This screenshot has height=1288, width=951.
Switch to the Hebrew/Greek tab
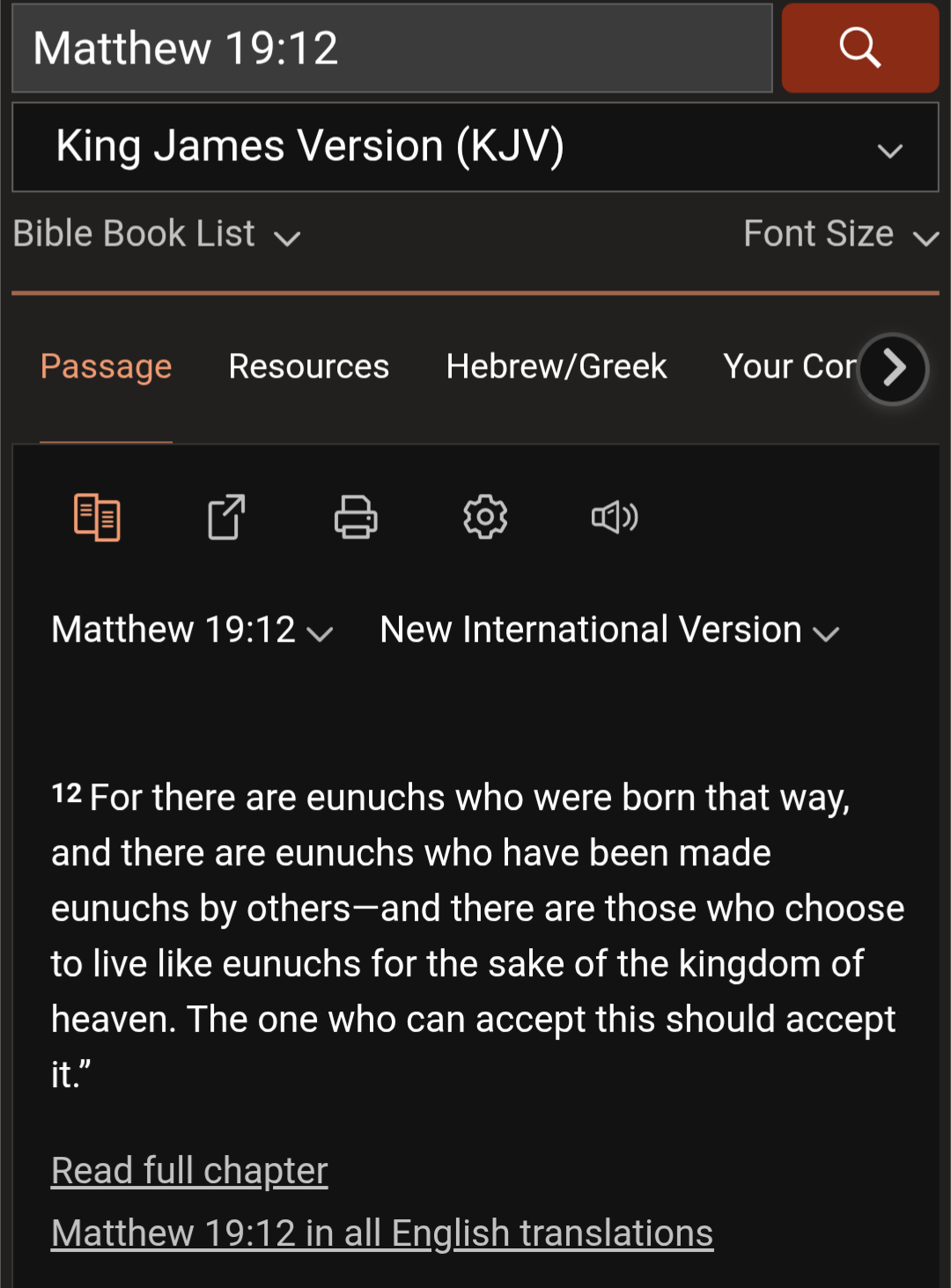[x=556, y=366]
